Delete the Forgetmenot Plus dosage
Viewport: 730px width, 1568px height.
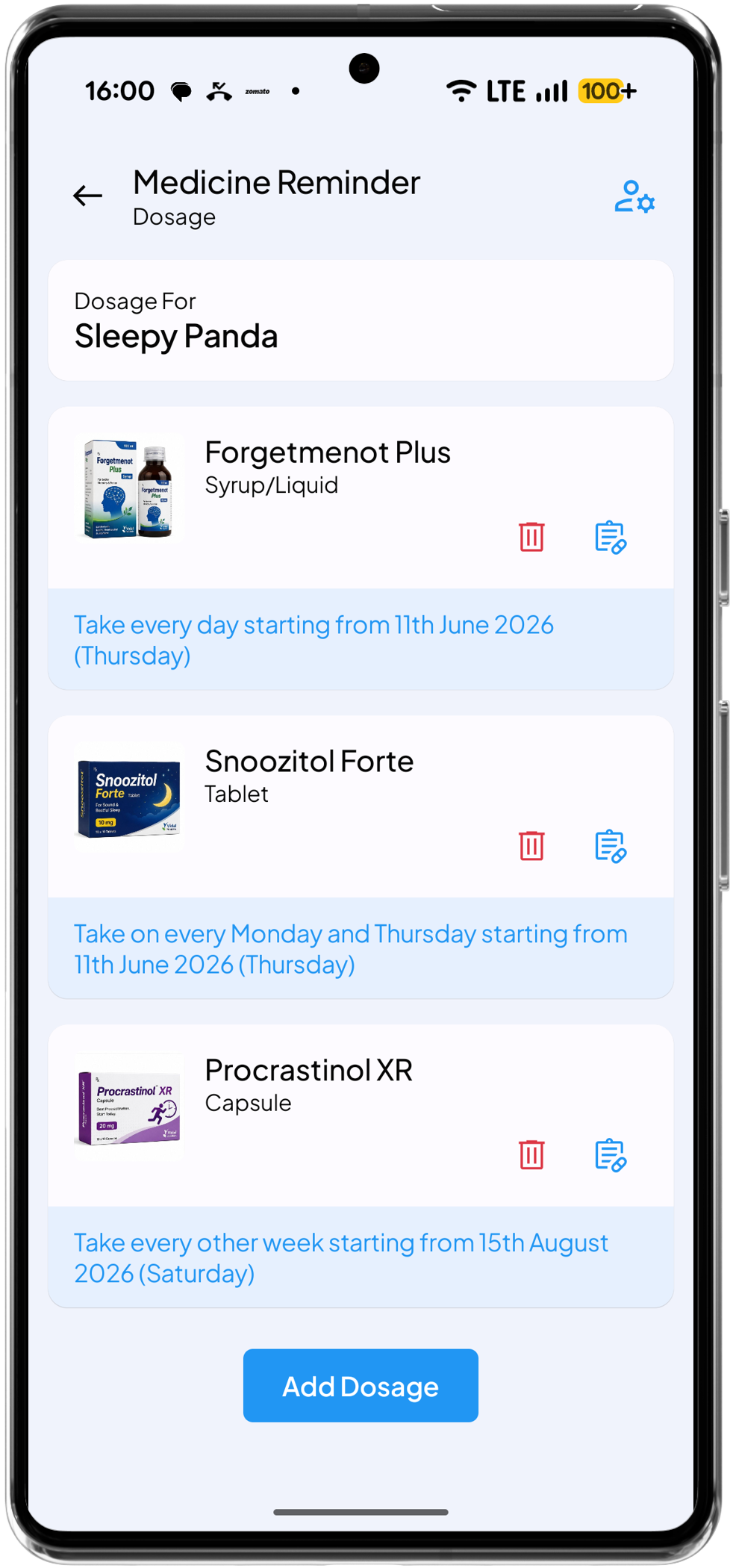[x=531, y=537]
